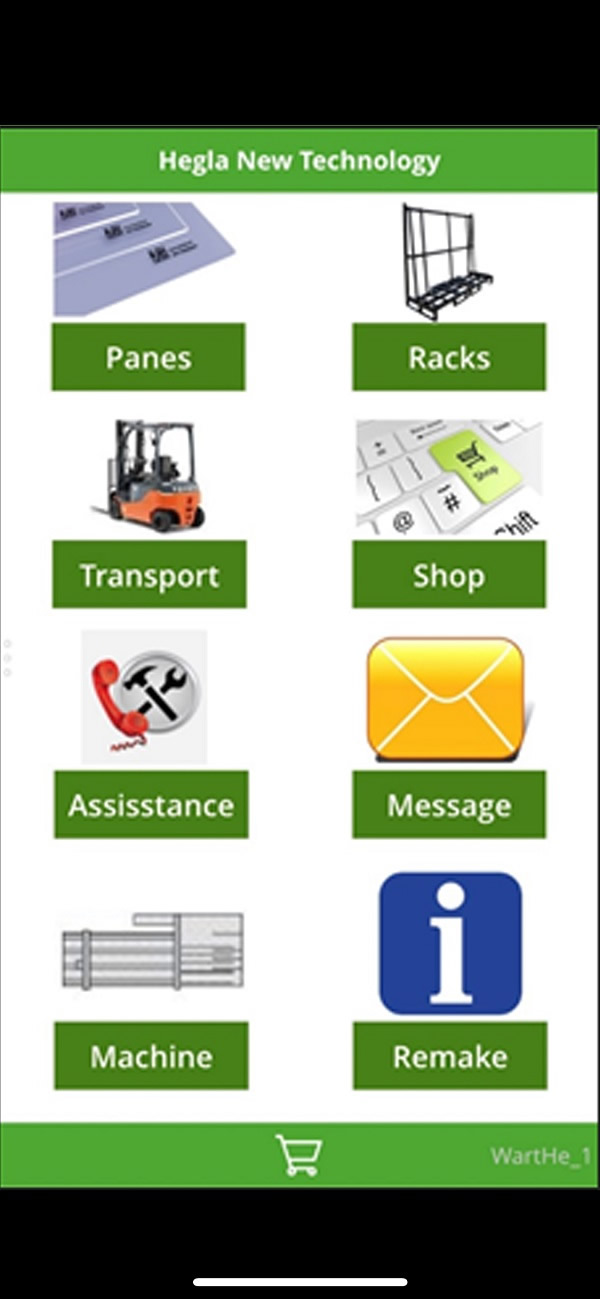This screenshot has width=600, height=1299.
Task: Open the Shop section
Action: [449, 575]
